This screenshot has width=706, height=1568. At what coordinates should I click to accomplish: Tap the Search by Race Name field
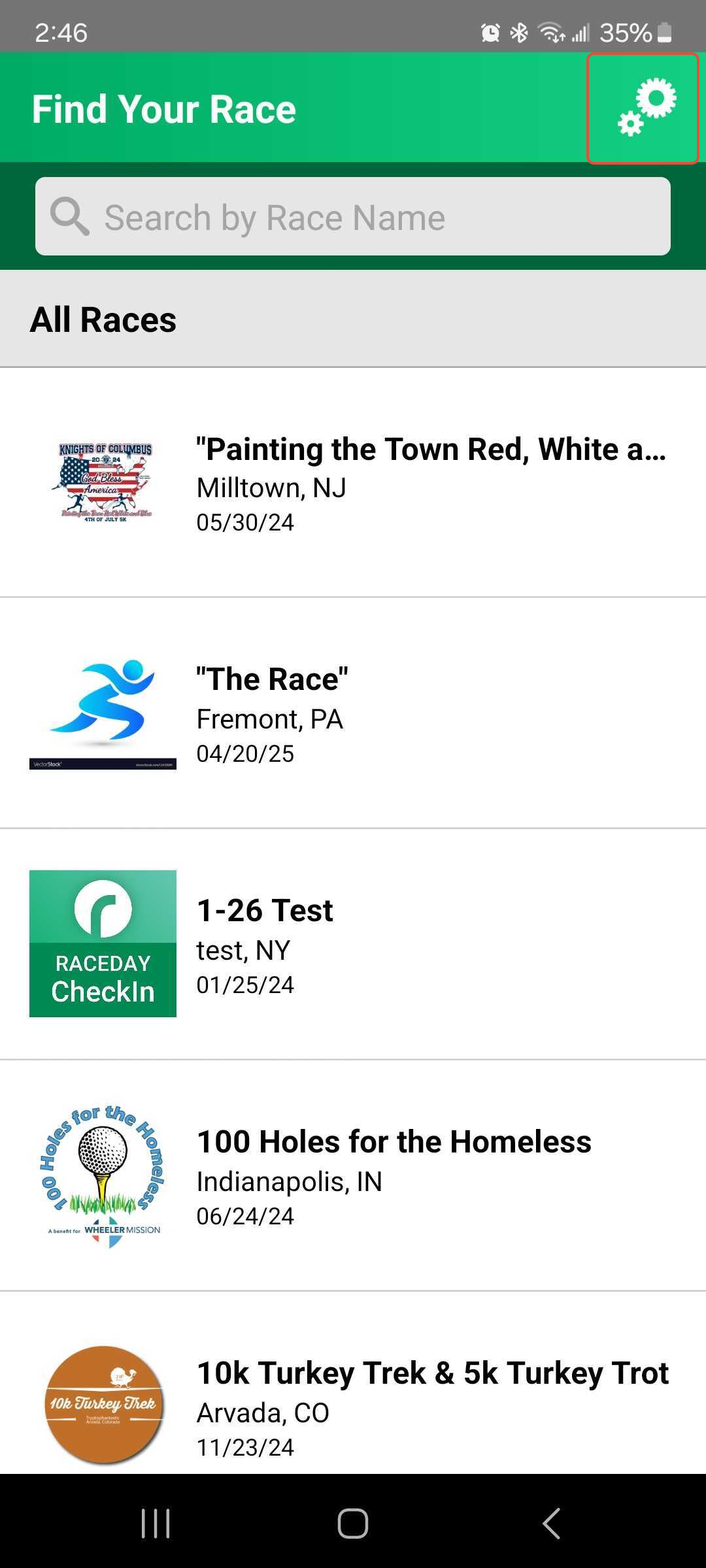tap(353, 216)
